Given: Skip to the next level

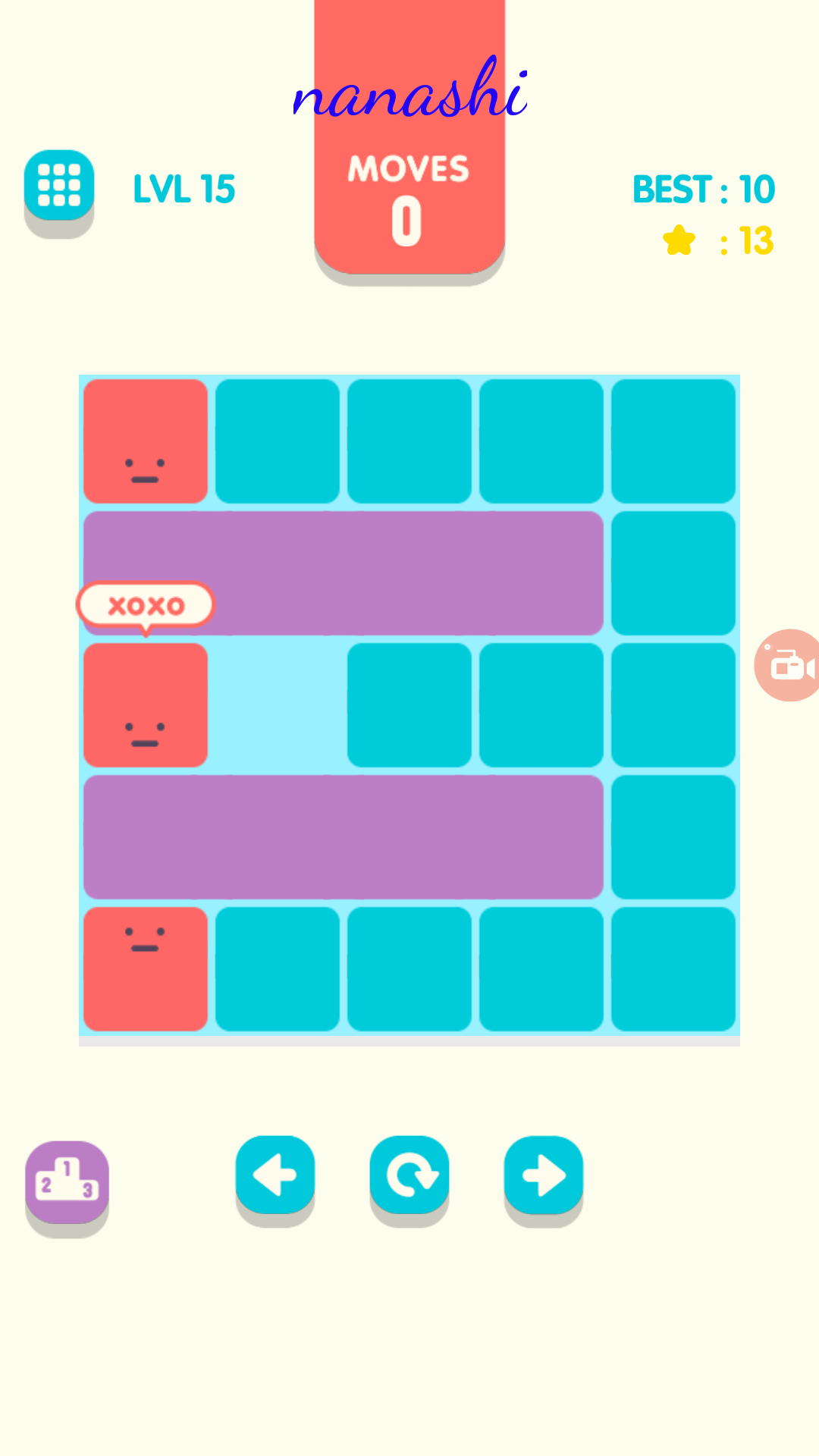Looking at the screenshot, I should (543, 1175).
